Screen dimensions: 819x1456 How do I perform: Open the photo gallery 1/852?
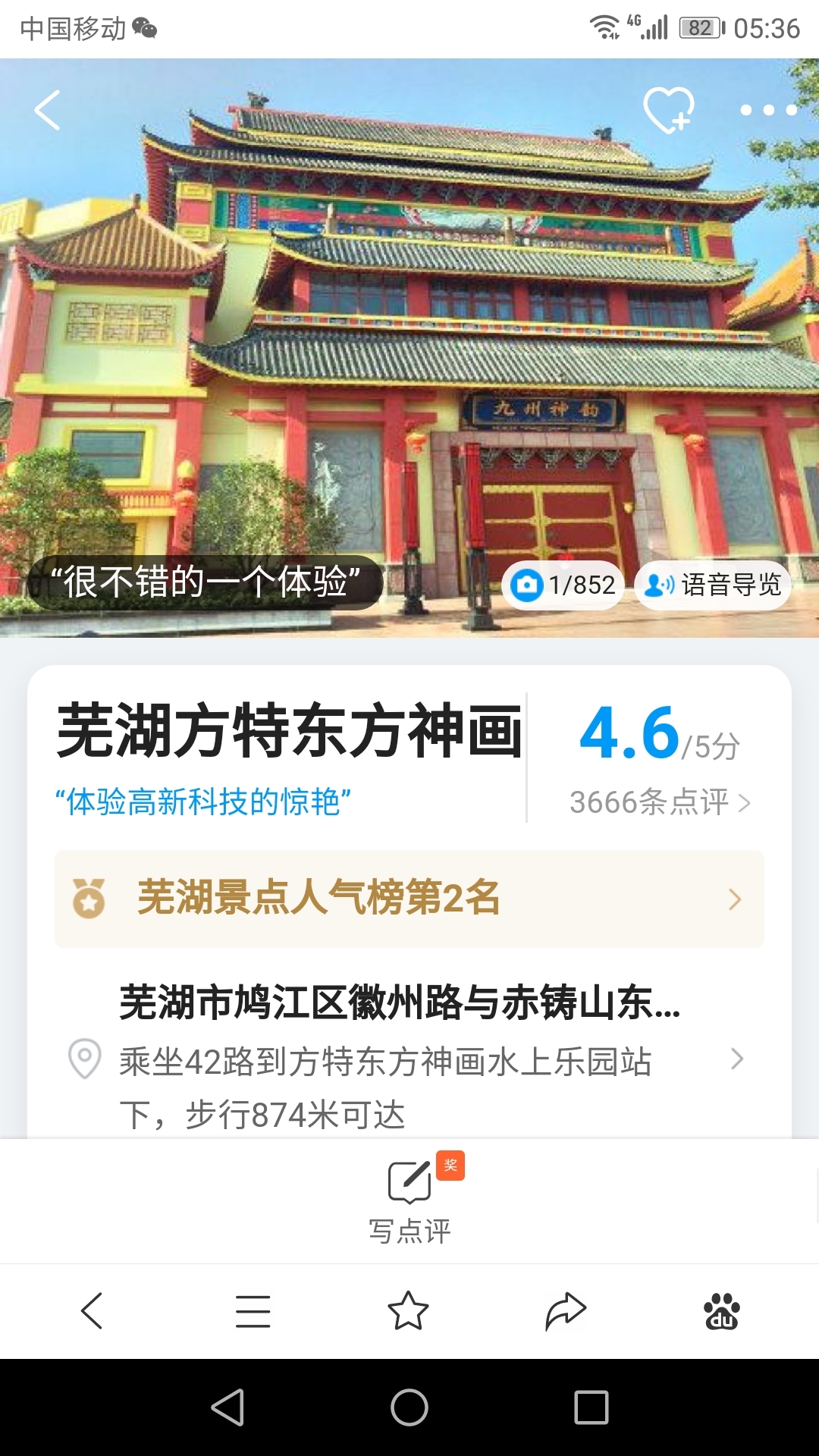[x=563, y=585]
